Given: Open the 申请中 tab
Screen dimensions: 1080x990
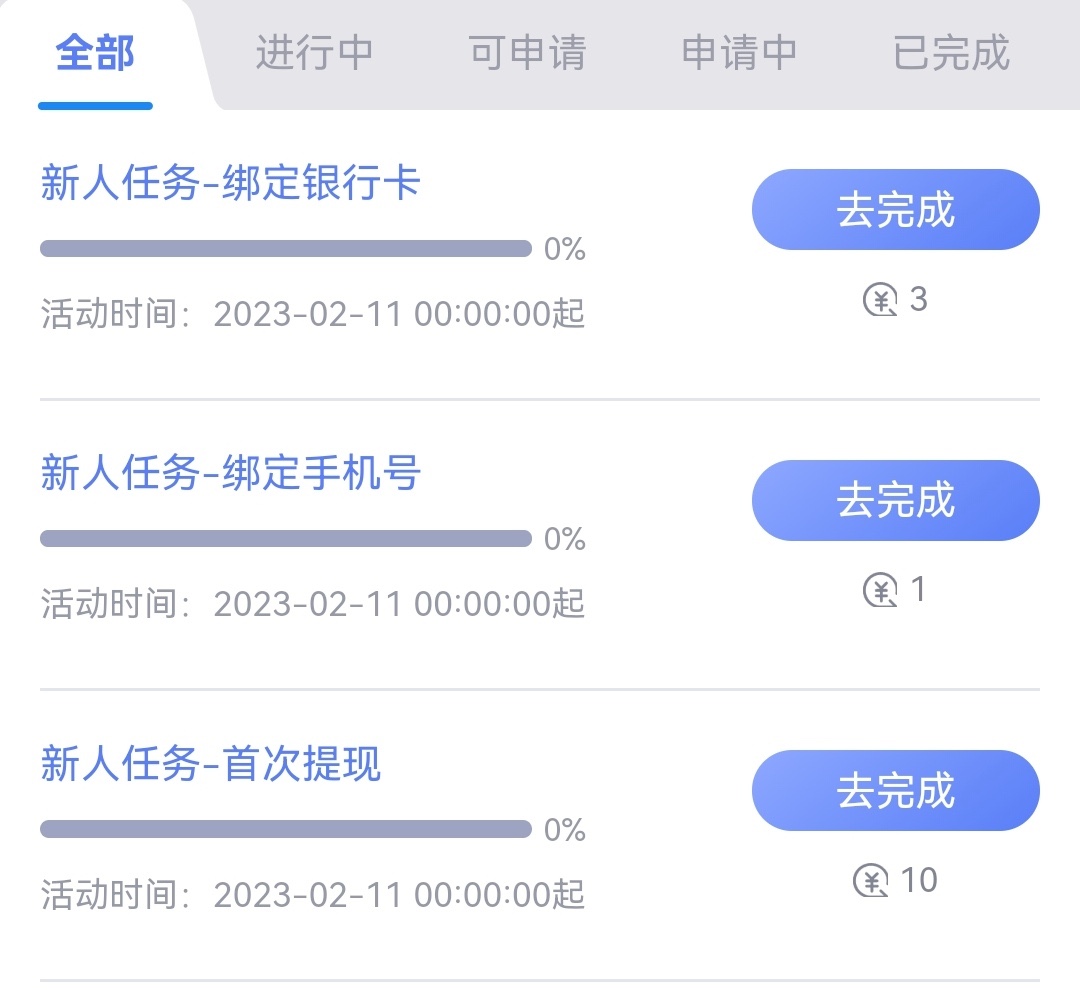Looking at the screenshot, I should (x=739, y=53).
